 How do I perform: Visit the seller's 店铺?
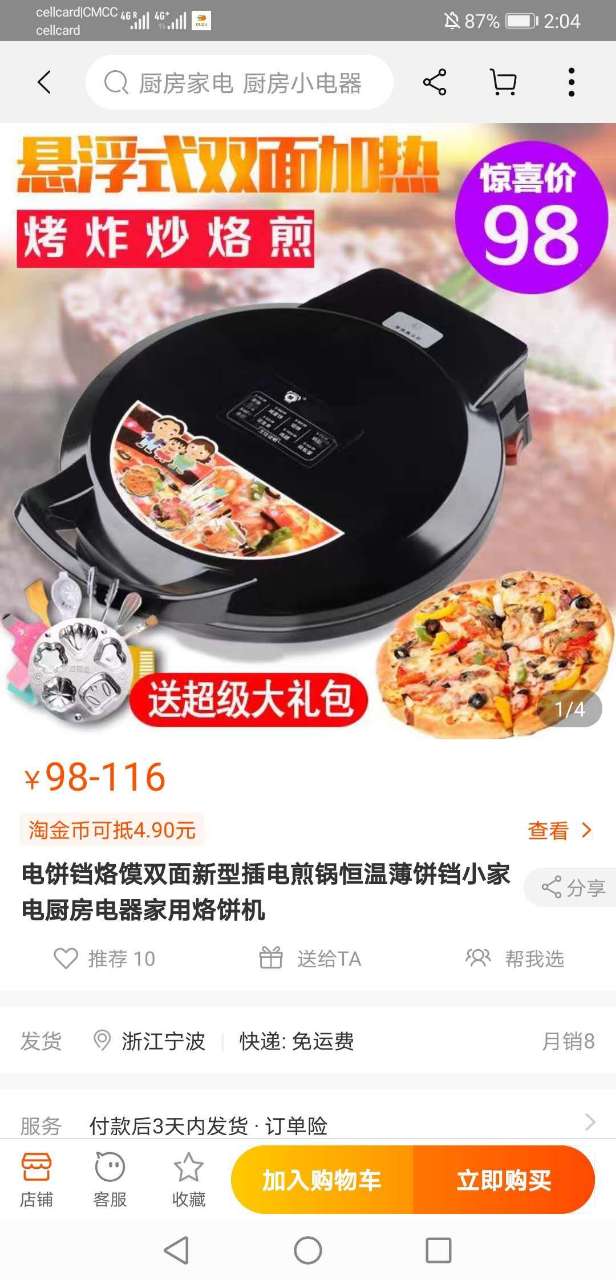click(x=36, y=1180)
